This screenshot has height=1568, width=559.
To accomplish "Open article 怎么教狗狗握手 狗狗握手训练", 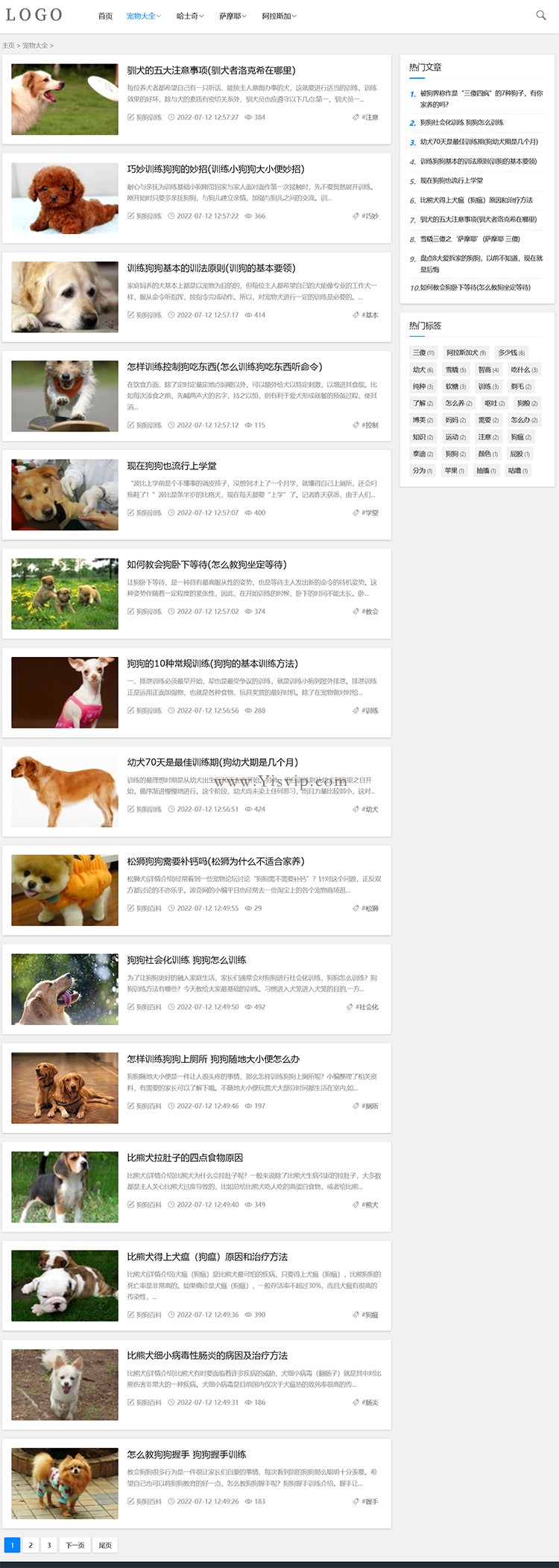I will coord(186,1454).
